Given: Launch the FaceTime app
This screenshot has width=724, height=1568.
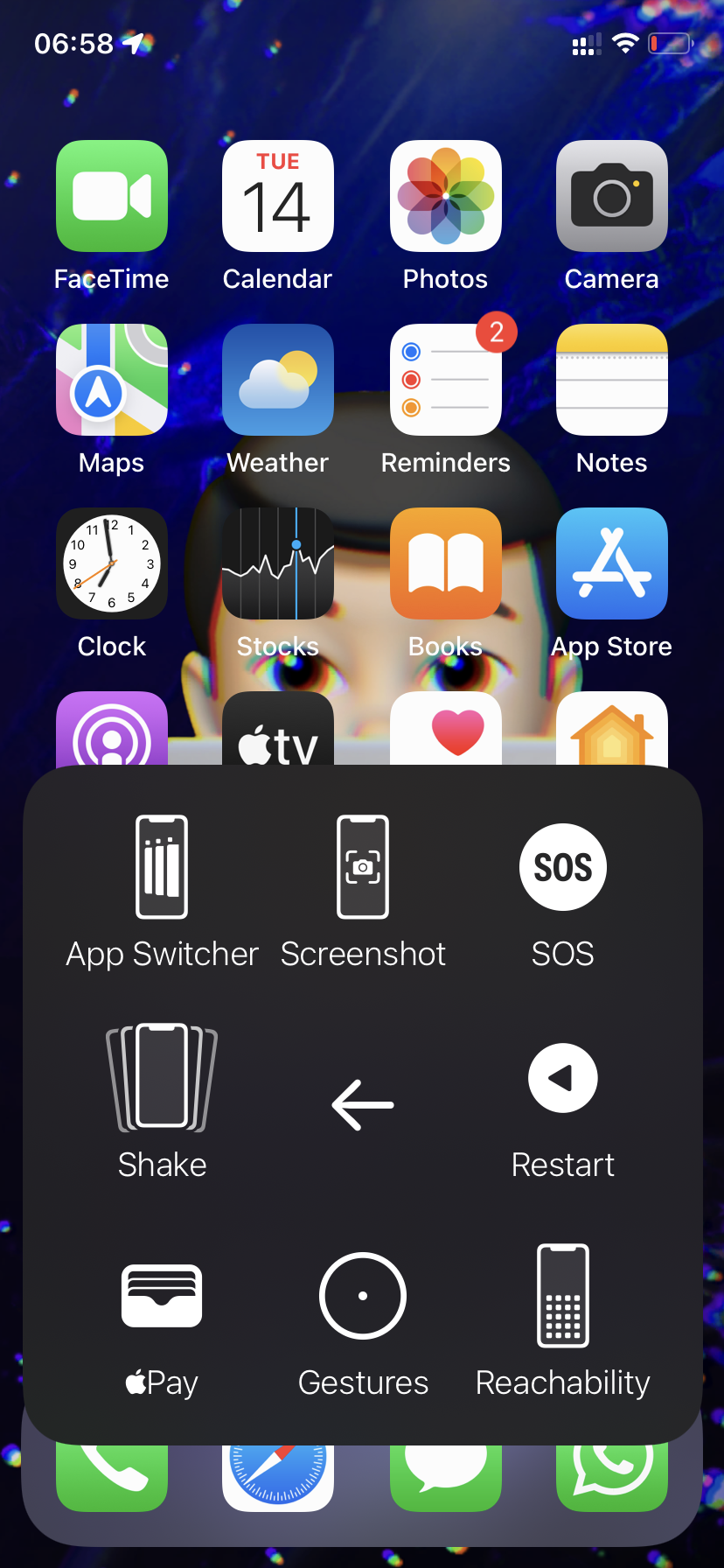Looking at the screenshot, I should pyautogui.click(x=112, y=196).
